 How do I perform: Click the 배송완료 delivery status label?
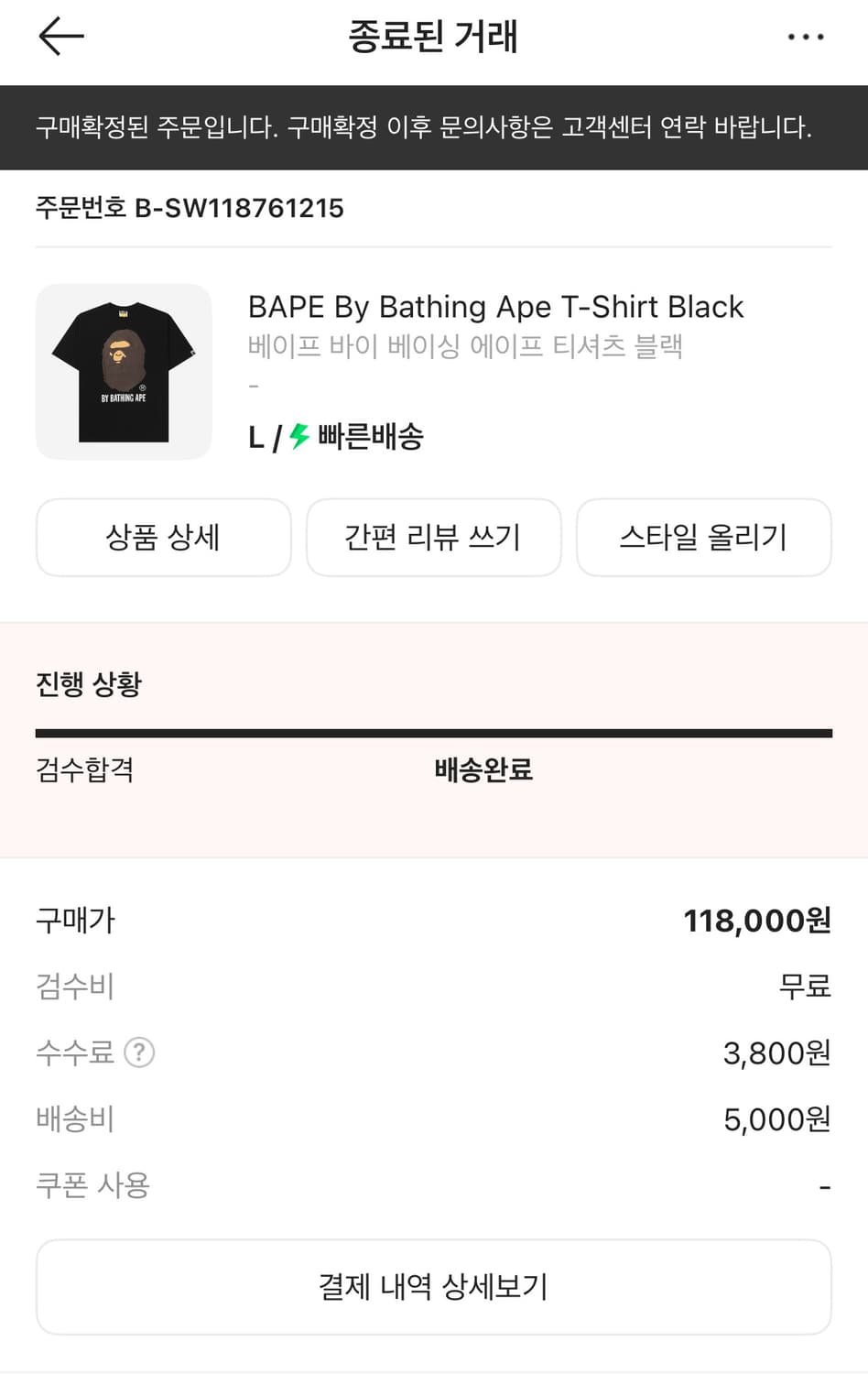pos(483,770)
